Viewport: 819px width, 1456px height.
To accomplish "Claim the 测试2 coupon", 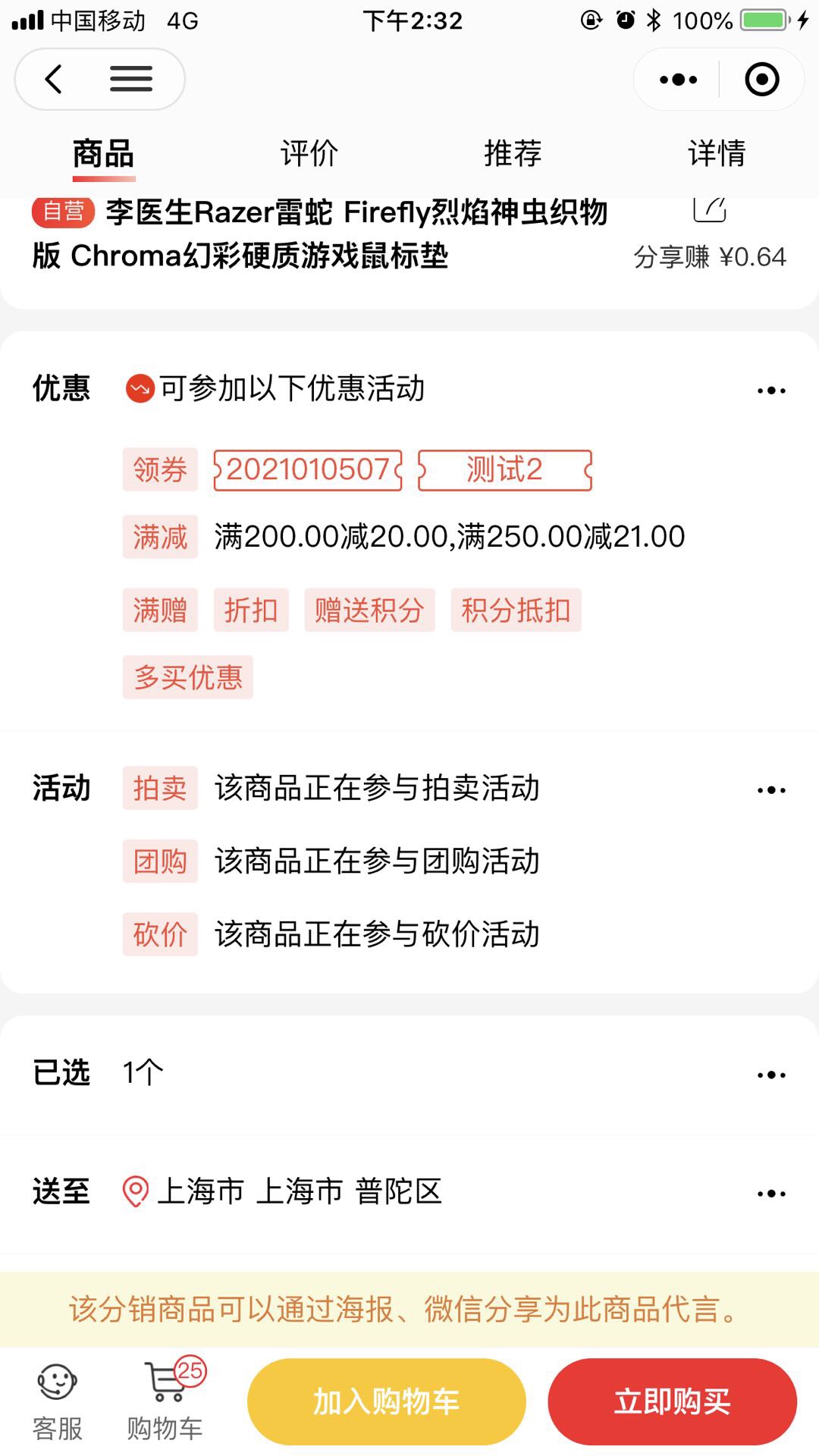I will coord(504,470).
